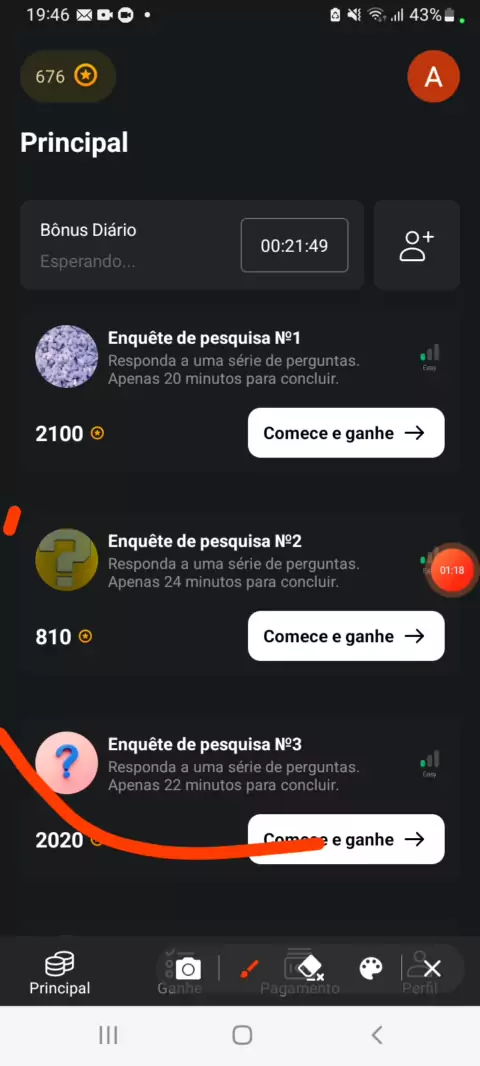Open the color palette

tap(371, 969)
